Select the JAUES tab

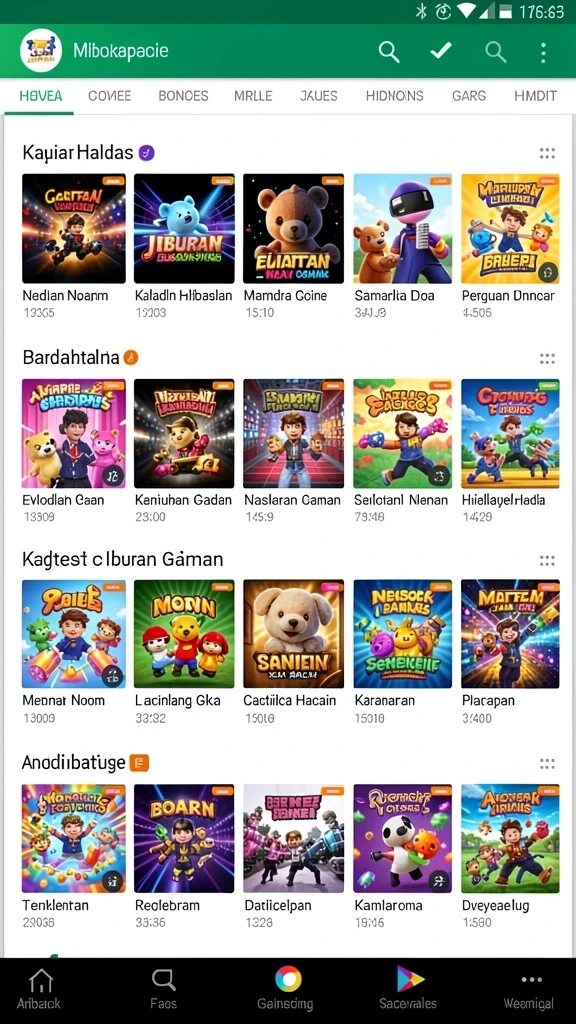(x=319, y=96)
